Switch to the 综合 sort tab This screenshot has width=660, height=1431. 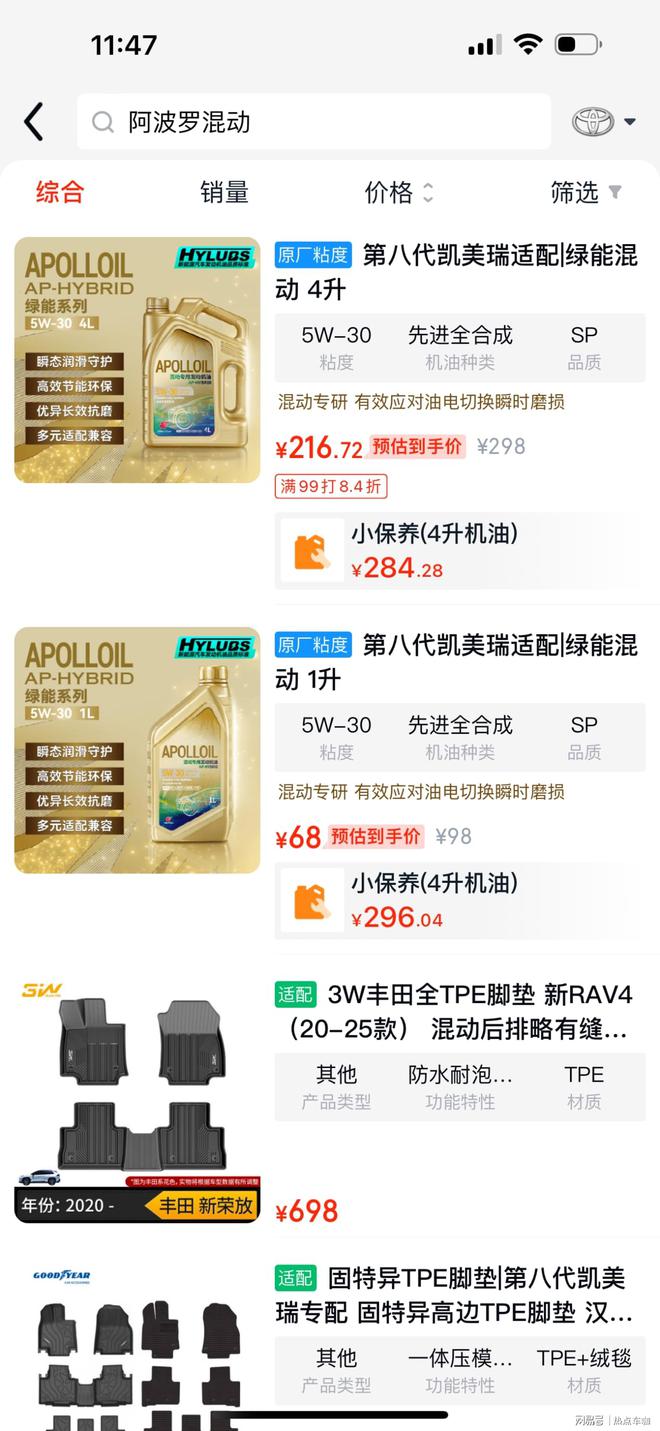pyautogui.click(x=60, y=192)
